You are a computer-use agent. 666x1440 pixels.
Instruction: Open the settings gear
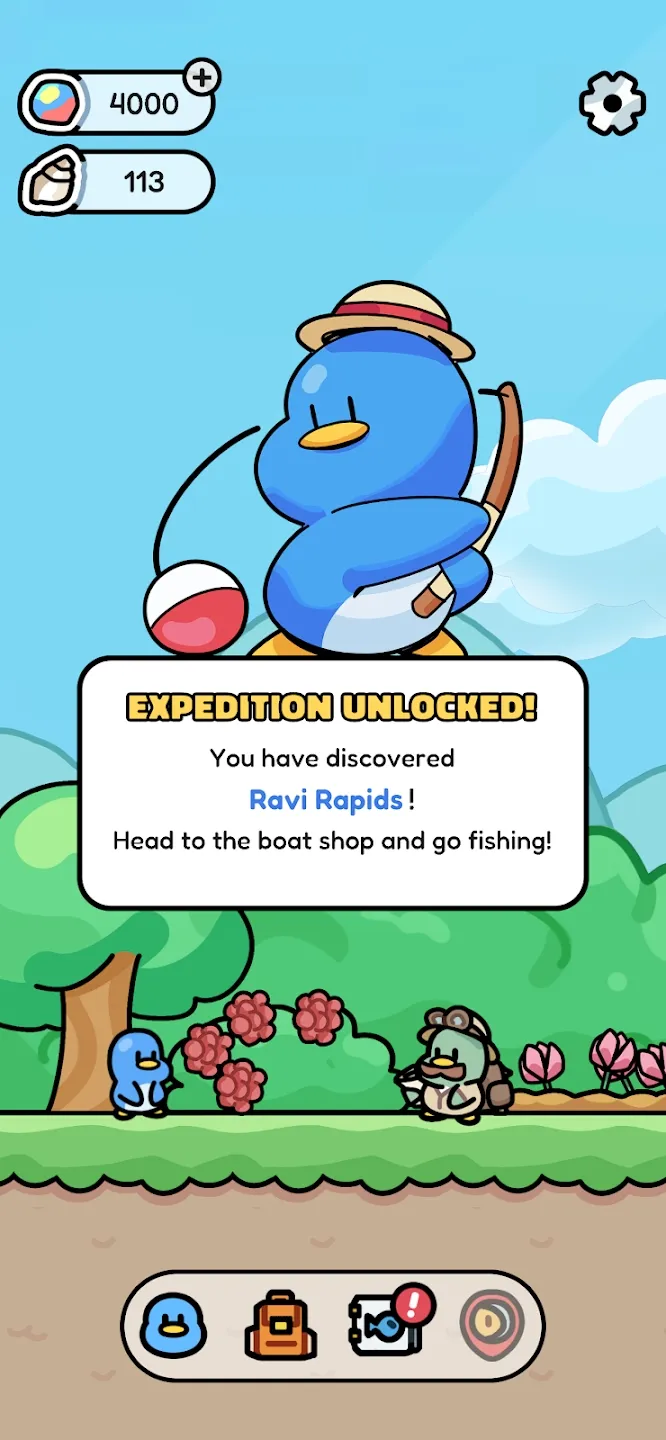point(612,103)
